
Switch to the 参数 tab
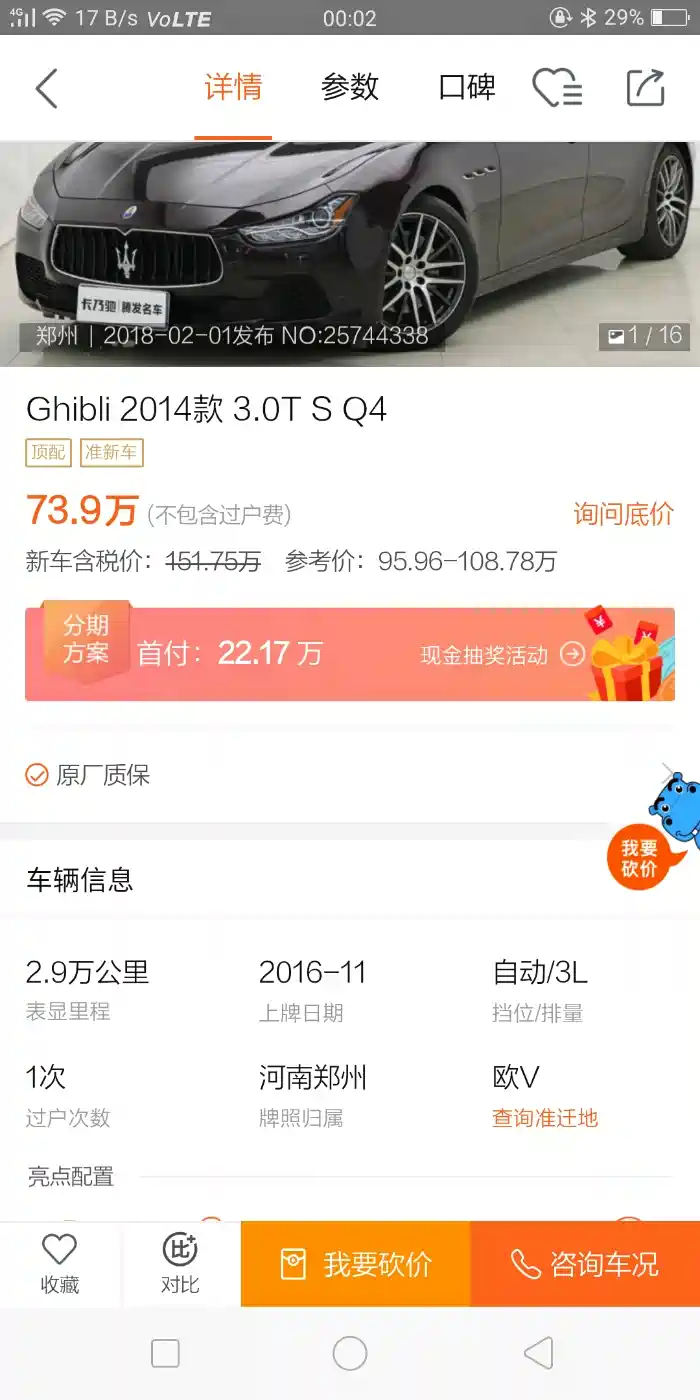(x=350, y=88)
